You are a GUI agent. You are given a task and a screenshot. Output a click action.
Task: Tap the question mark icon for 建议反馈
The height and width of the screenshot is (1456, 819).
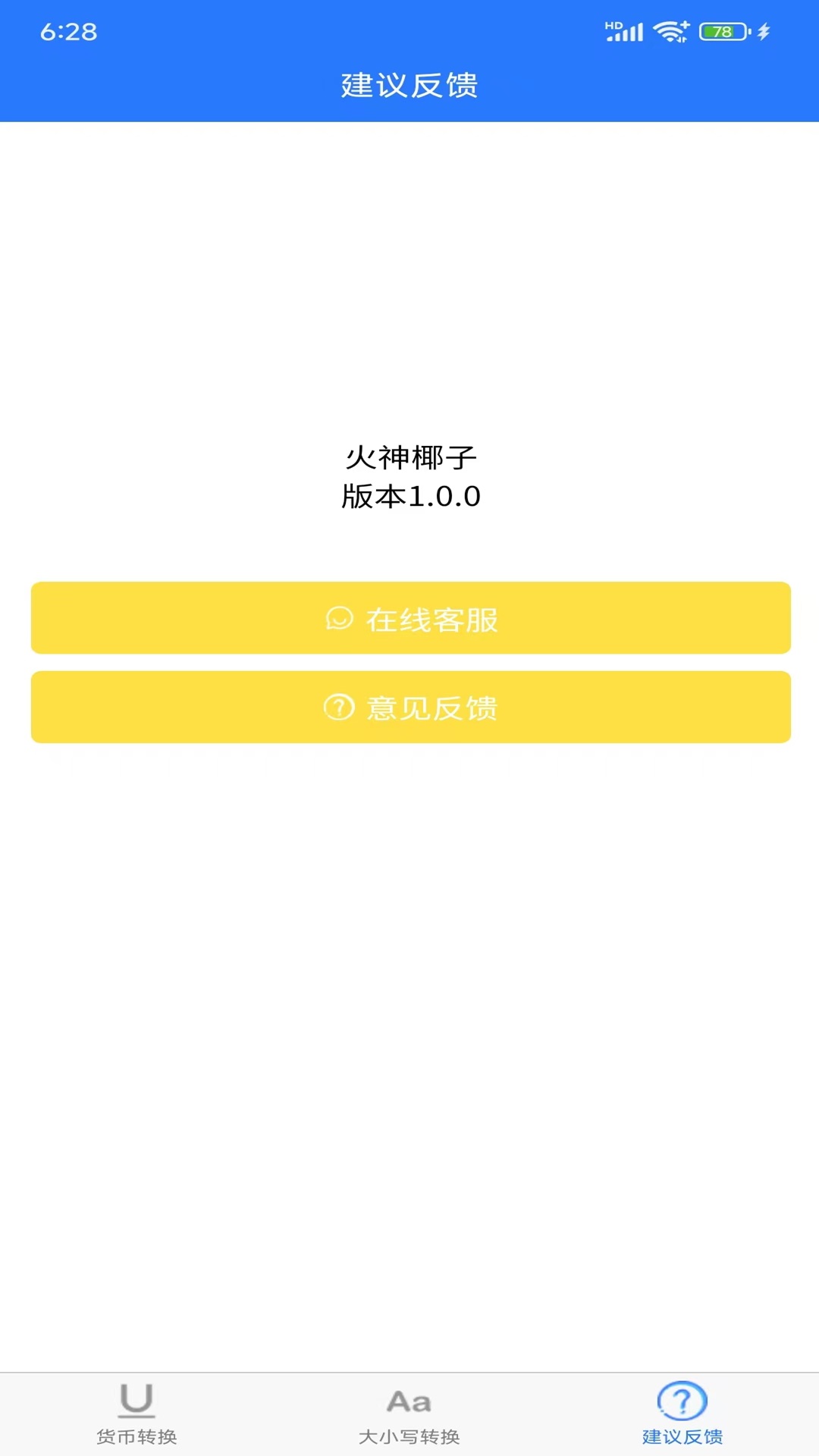point(681,1401)
